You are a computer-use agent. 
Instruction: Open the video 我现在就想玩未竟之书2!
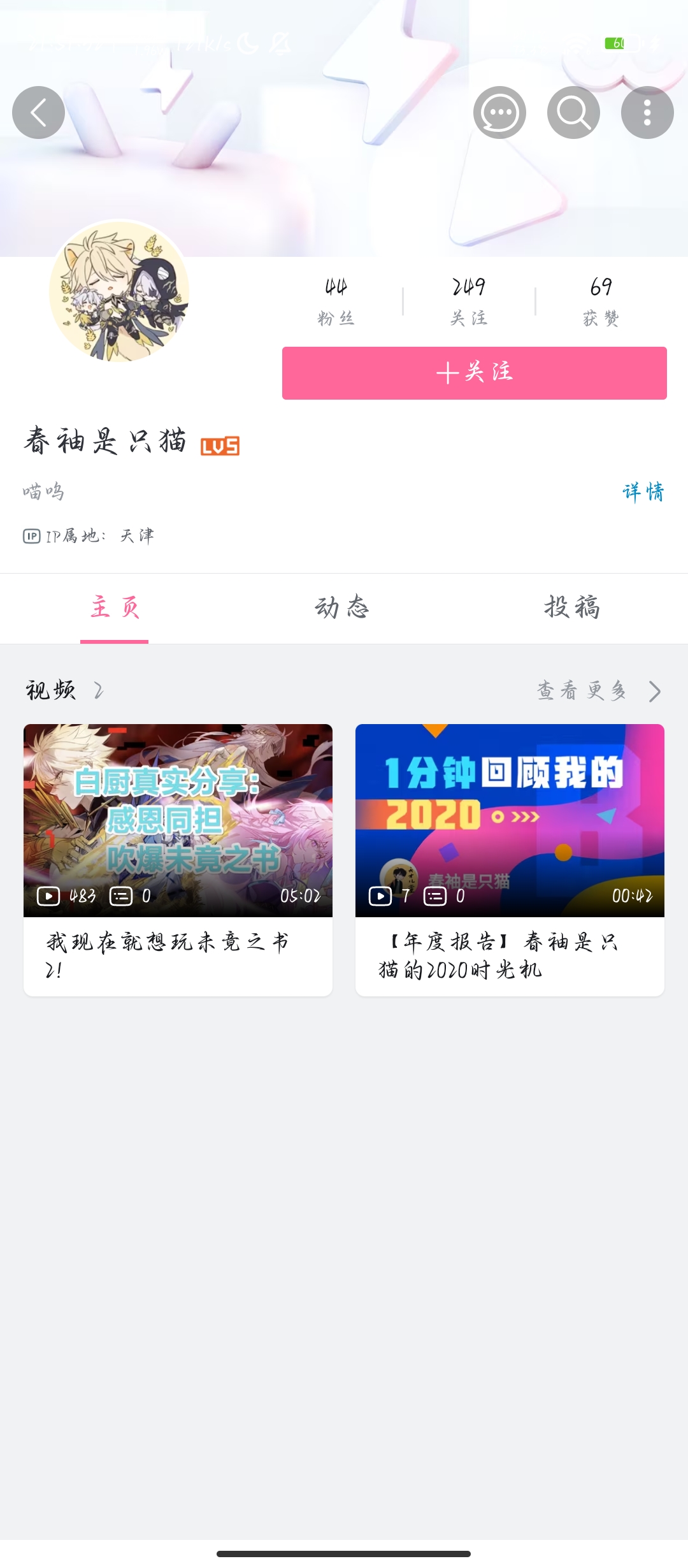tap(178, 859)
